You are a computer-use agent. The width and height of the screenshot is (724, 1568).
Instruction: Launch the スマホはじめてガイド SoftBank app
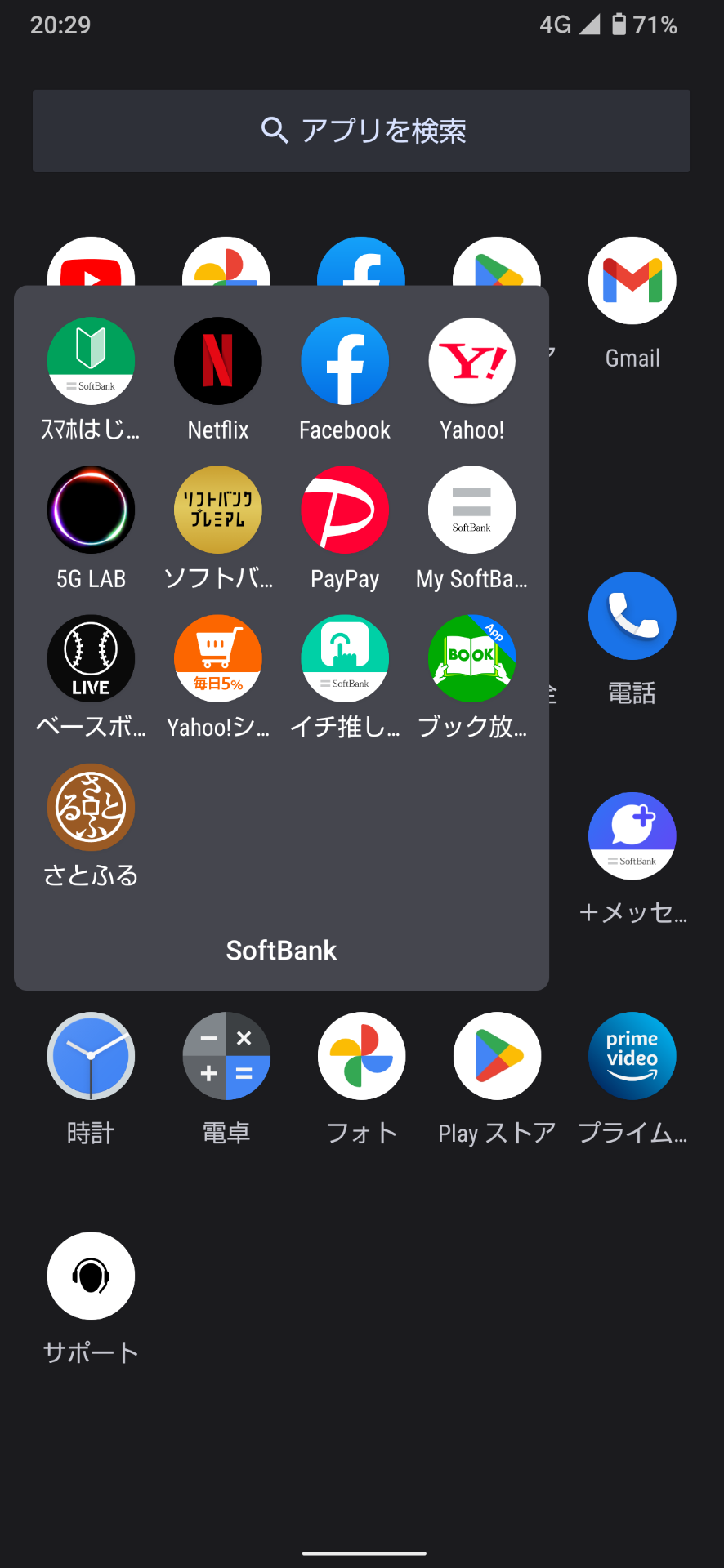91,361
